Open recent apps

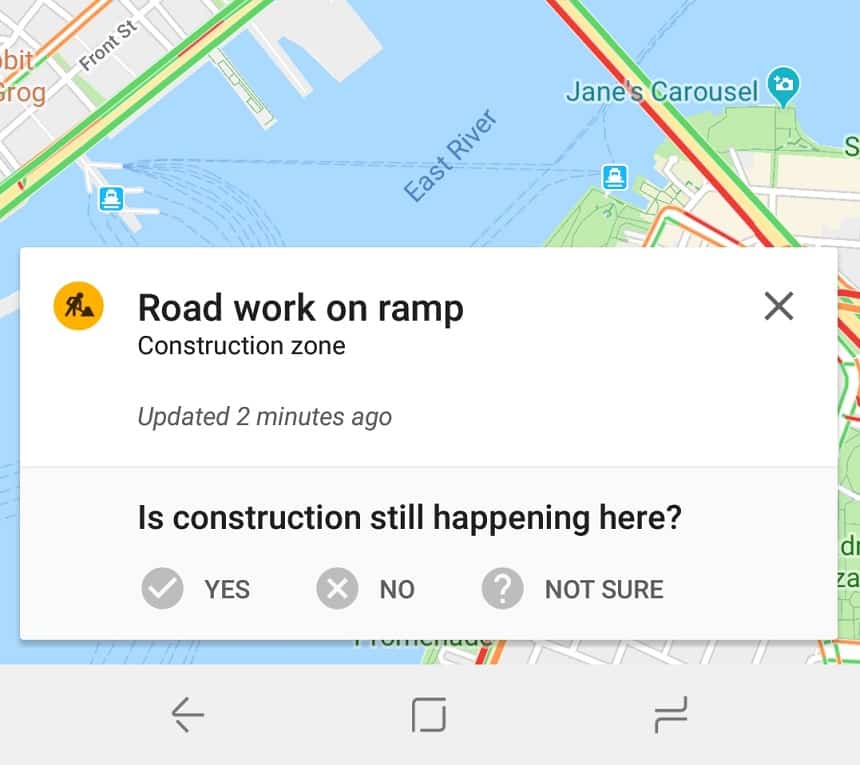point(670,714)
